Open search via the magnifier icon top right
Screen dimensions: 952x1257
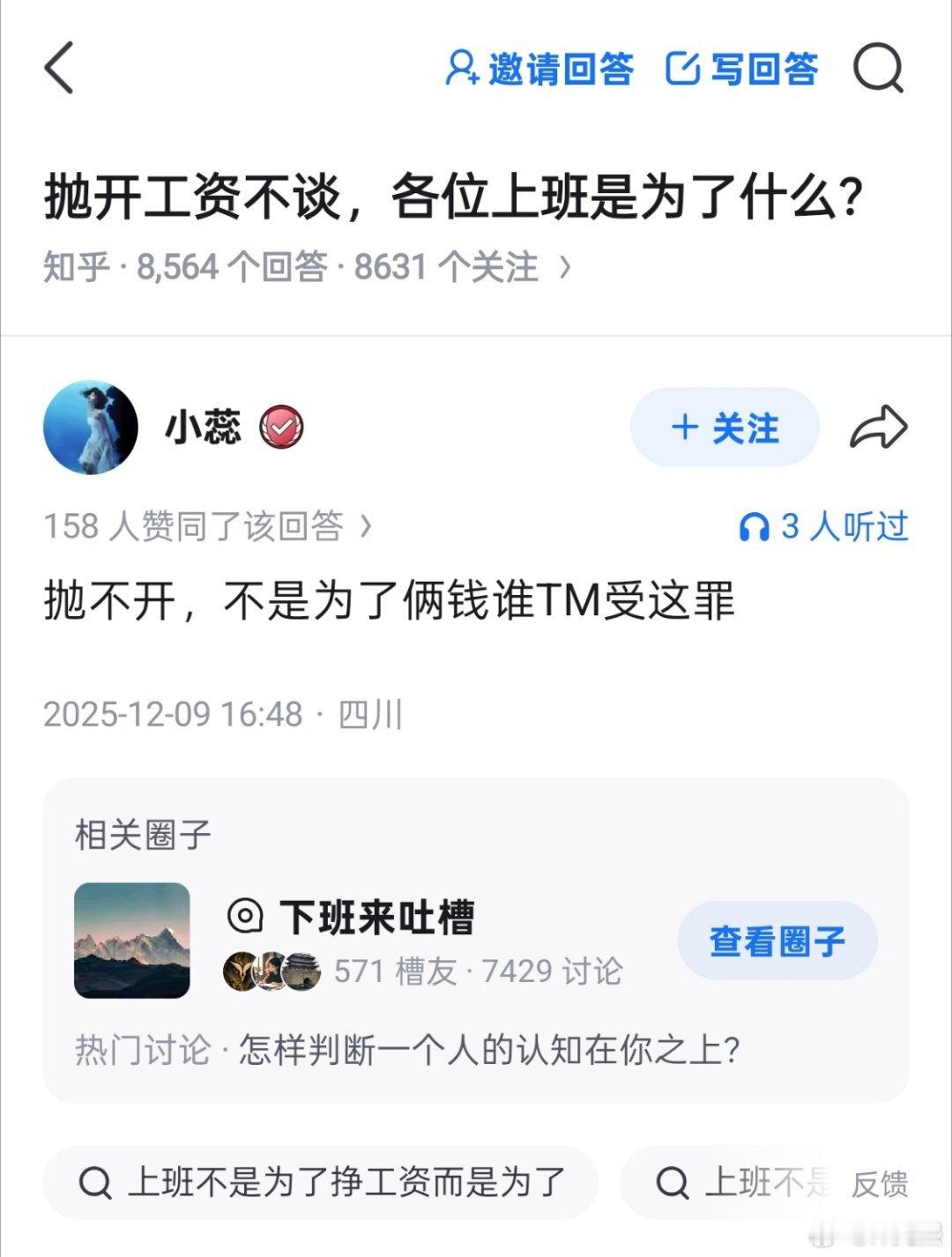(879, 71)
